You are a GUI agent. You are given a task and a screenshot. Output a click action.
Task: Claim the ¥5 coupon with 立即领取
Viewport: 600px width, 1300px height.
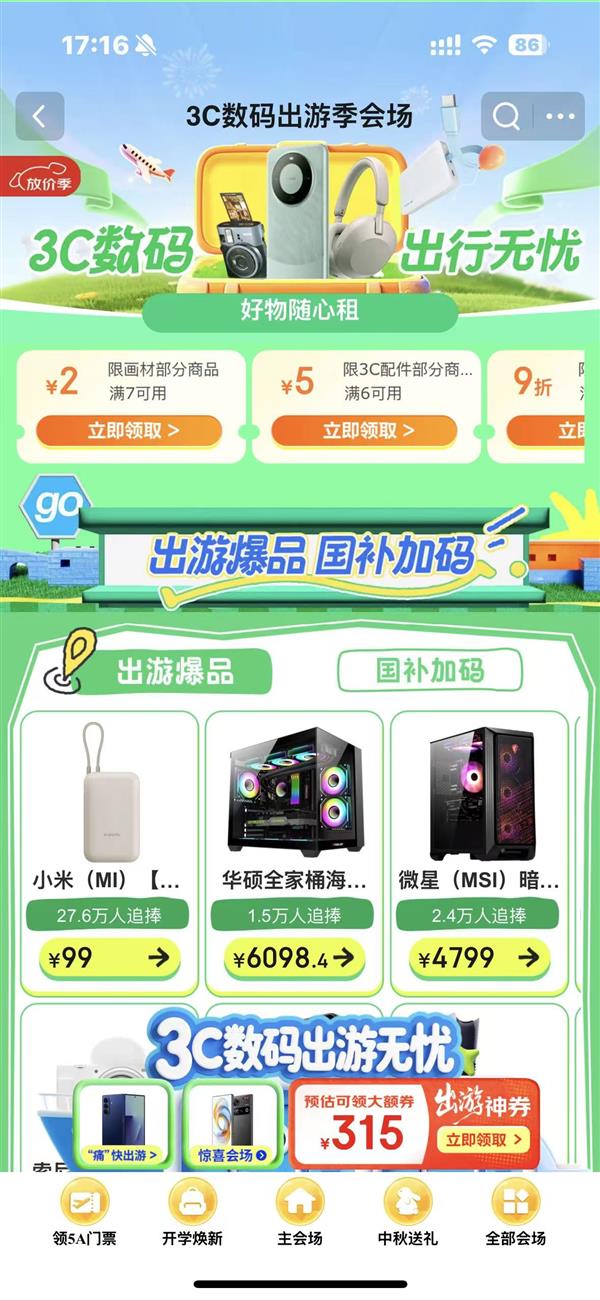pos(364,431)
